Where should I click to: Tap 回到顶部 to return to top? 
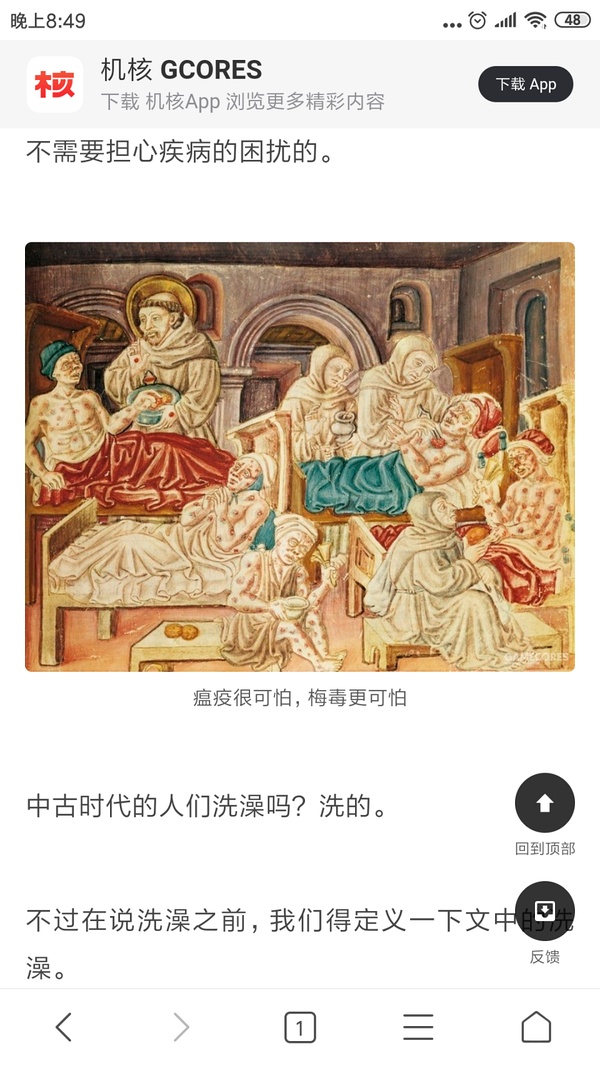pyautogui.click(x=544, y=804)
